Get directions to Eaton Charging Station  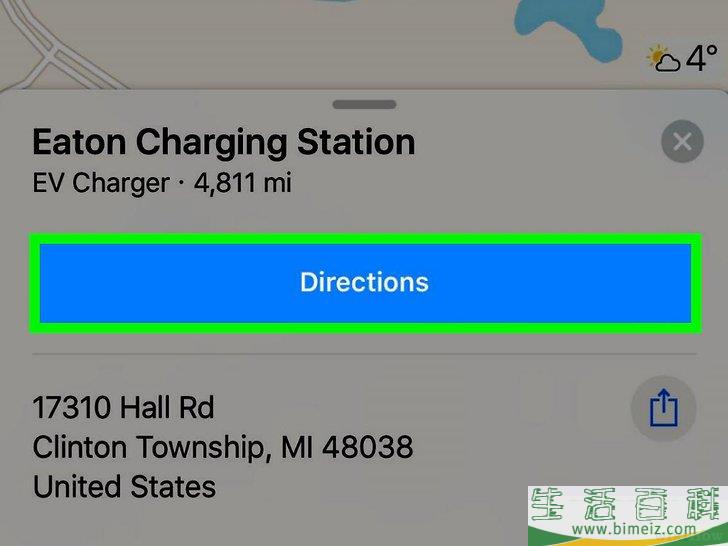pos(364,282)
